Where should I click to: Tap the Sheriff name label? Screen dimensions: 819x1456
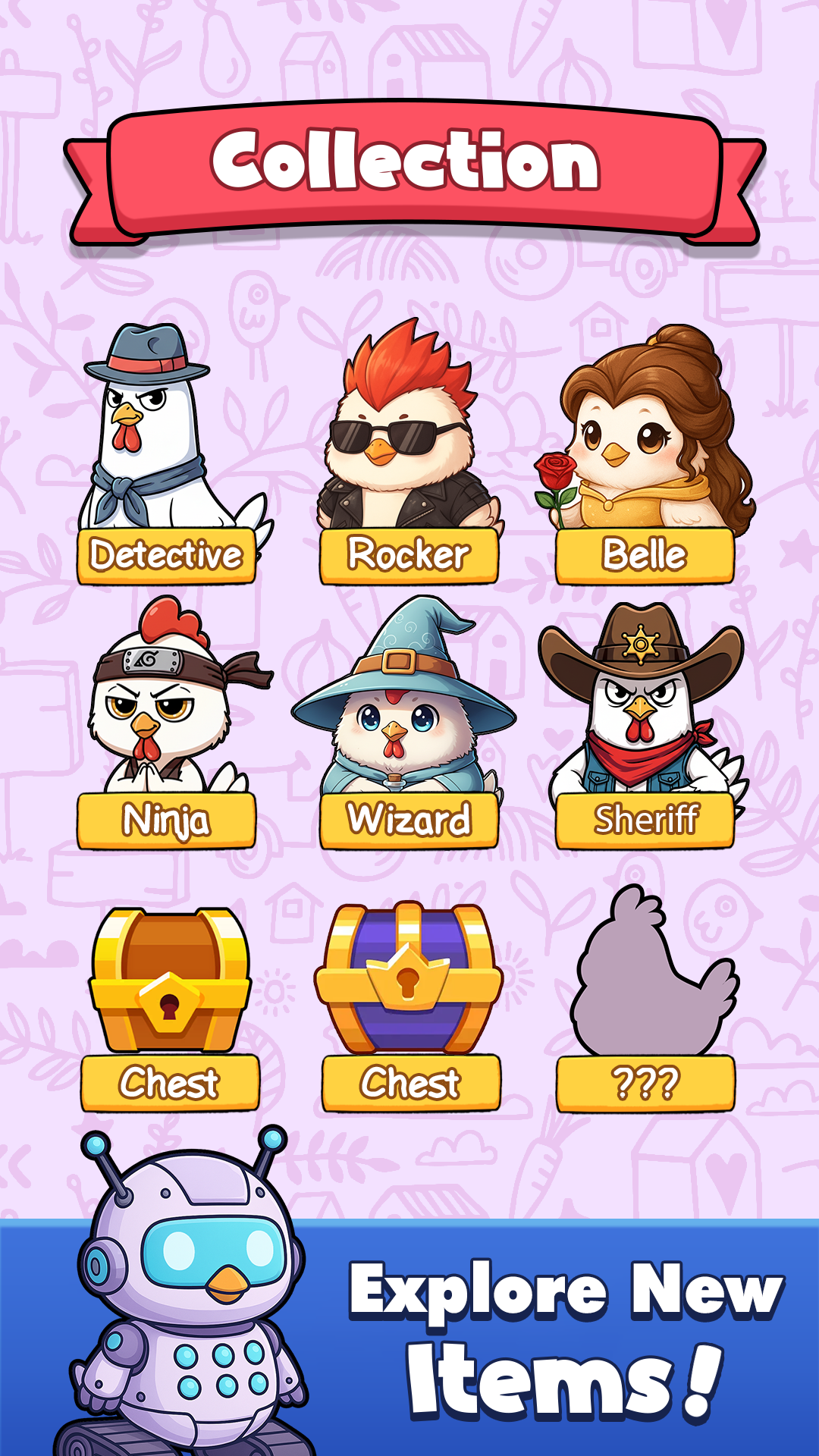tap(648, 819)
